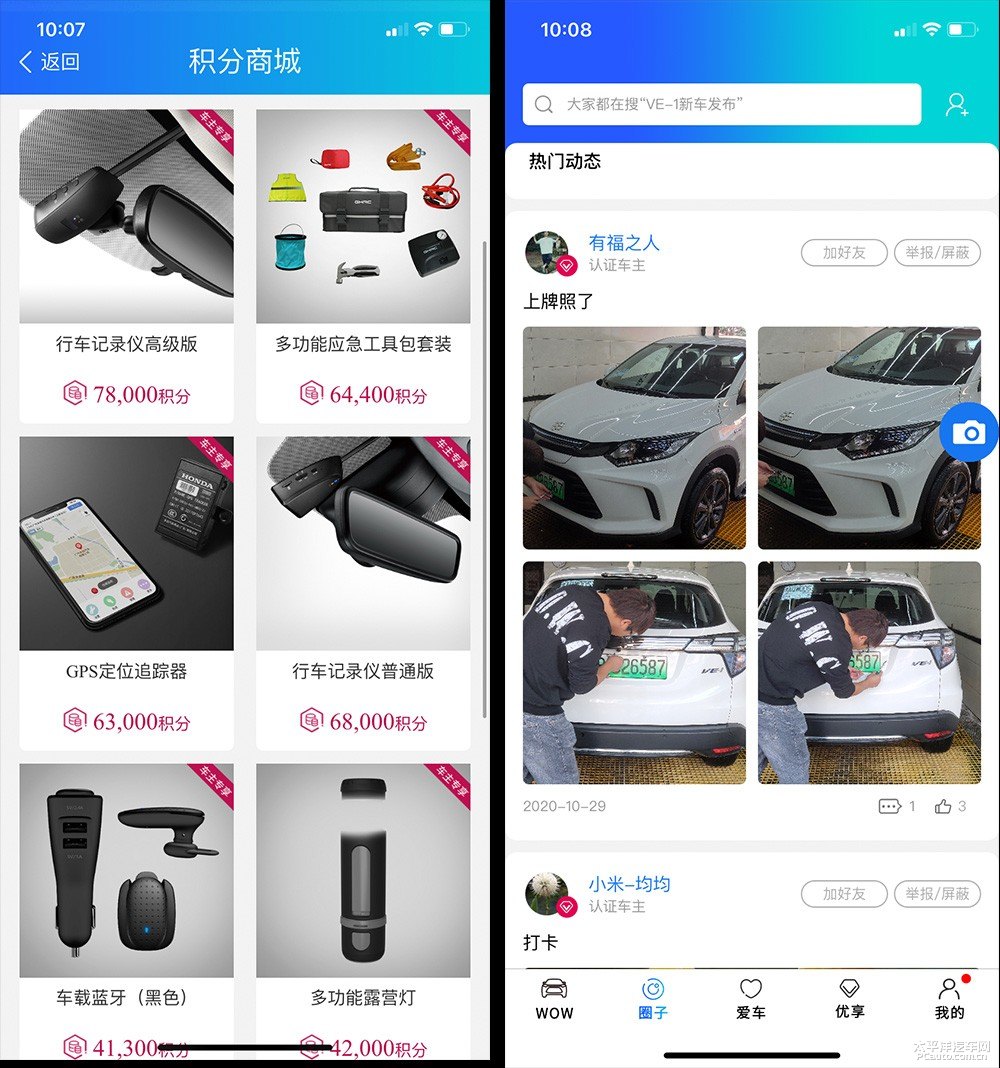This screenshot has width=1000, height=1068.
Task: Like the 上牌照了 post
Action: coord(949,806)
